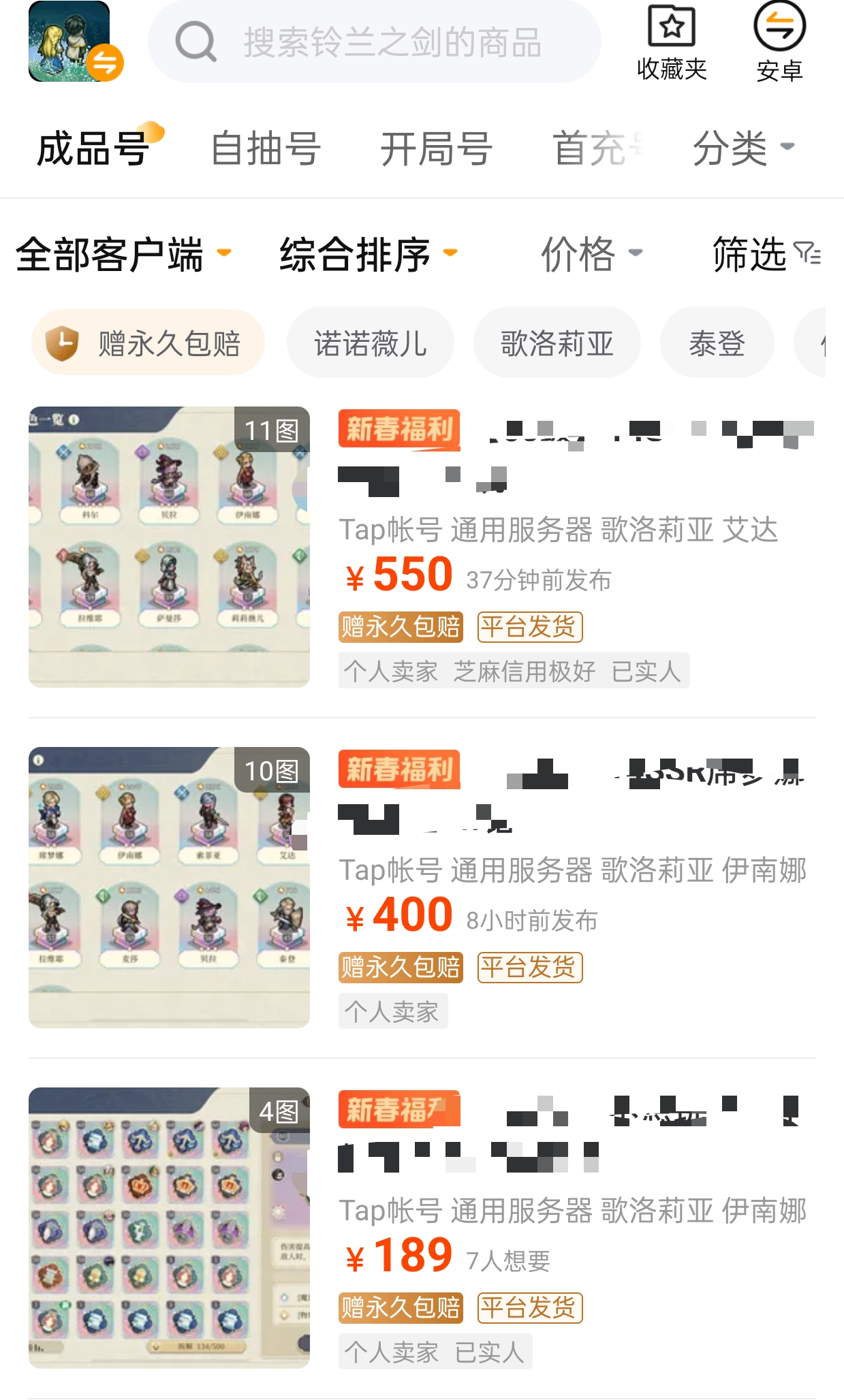Select the 赠永久包赔 filter chip
The height and width of the screenshot is (1400, 844).
(149, 343)
